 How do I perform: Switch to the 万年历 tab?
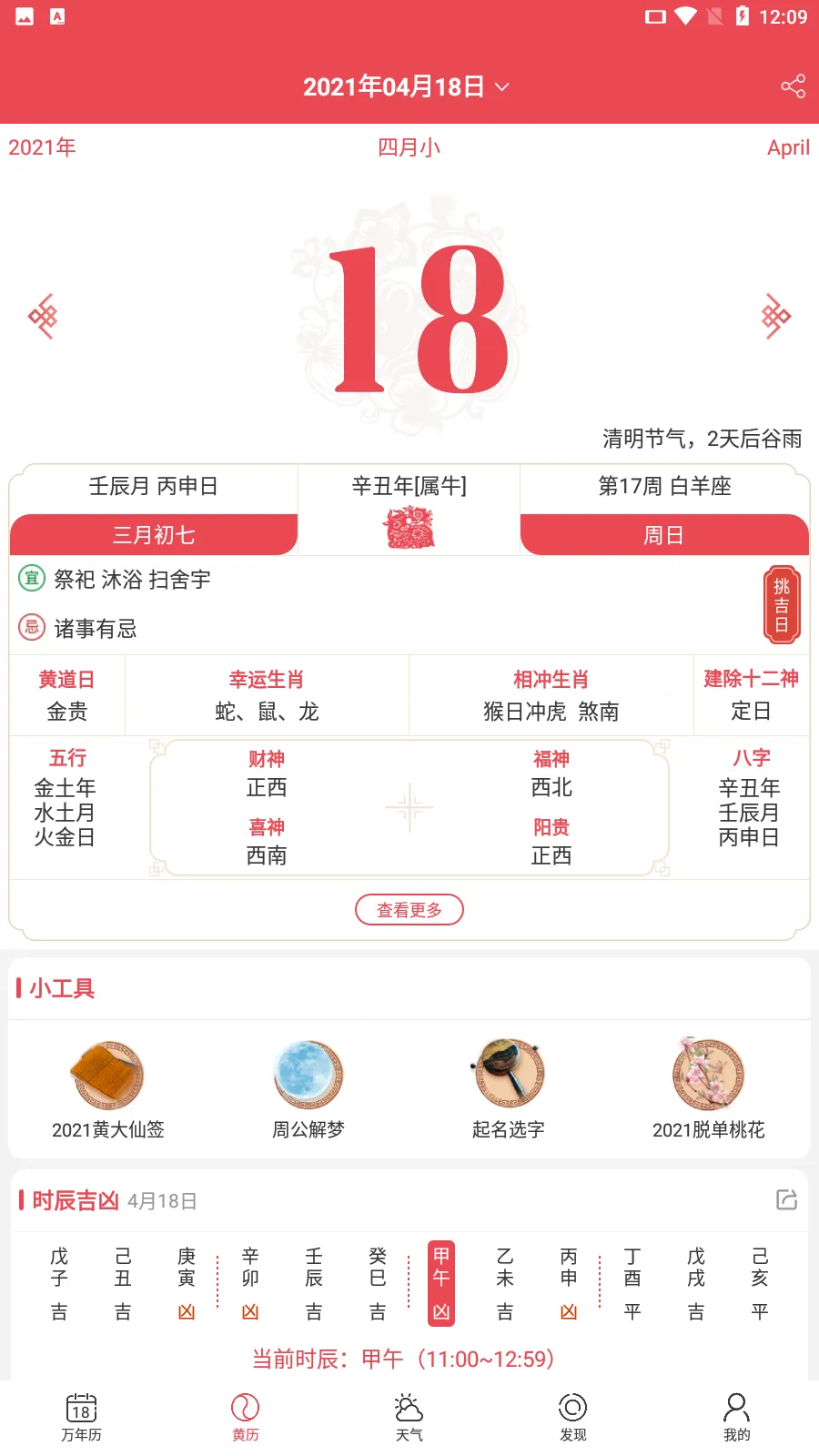[81, 1417]
